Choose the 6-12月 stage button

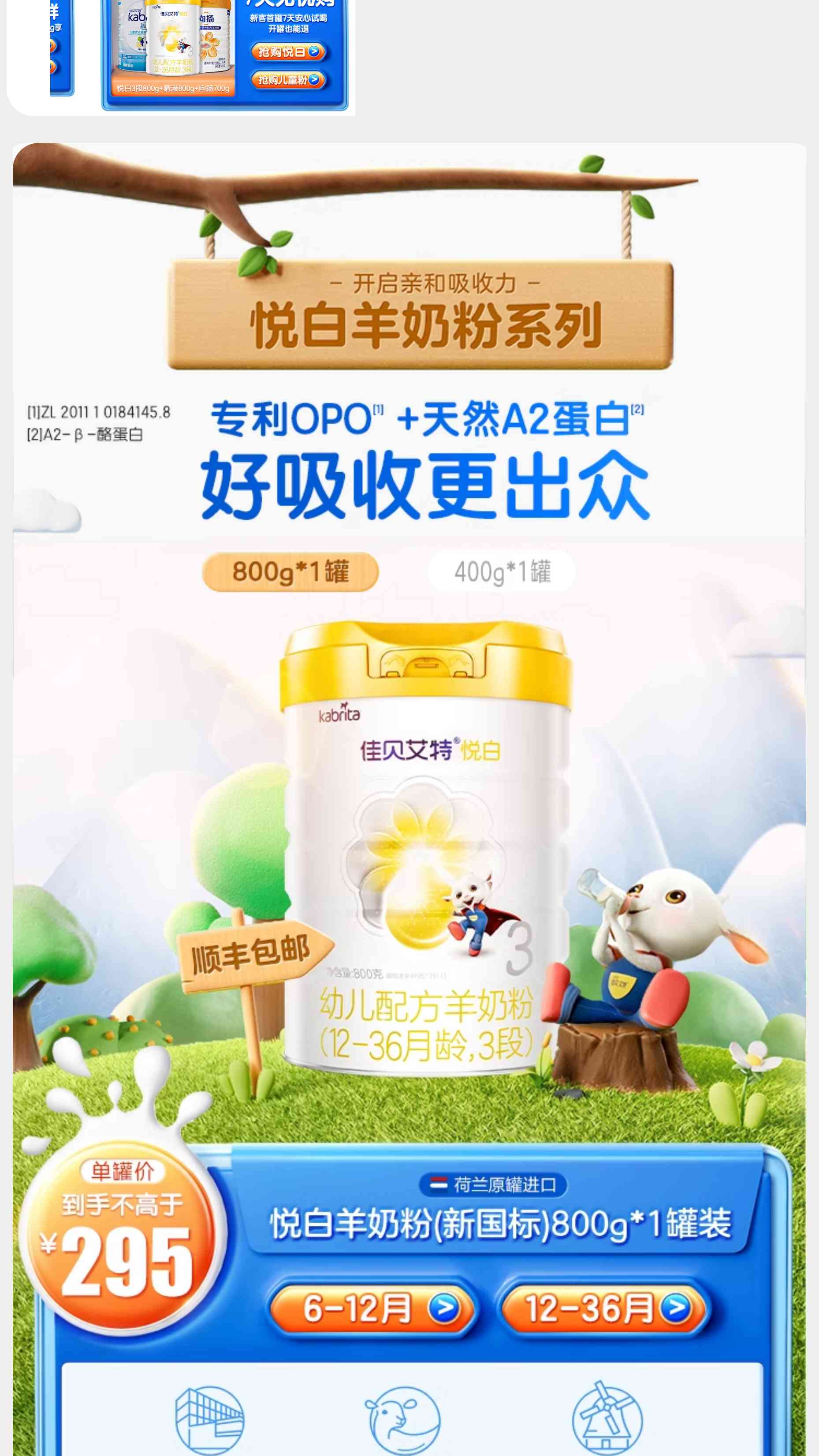click(x=372, y=1307)
